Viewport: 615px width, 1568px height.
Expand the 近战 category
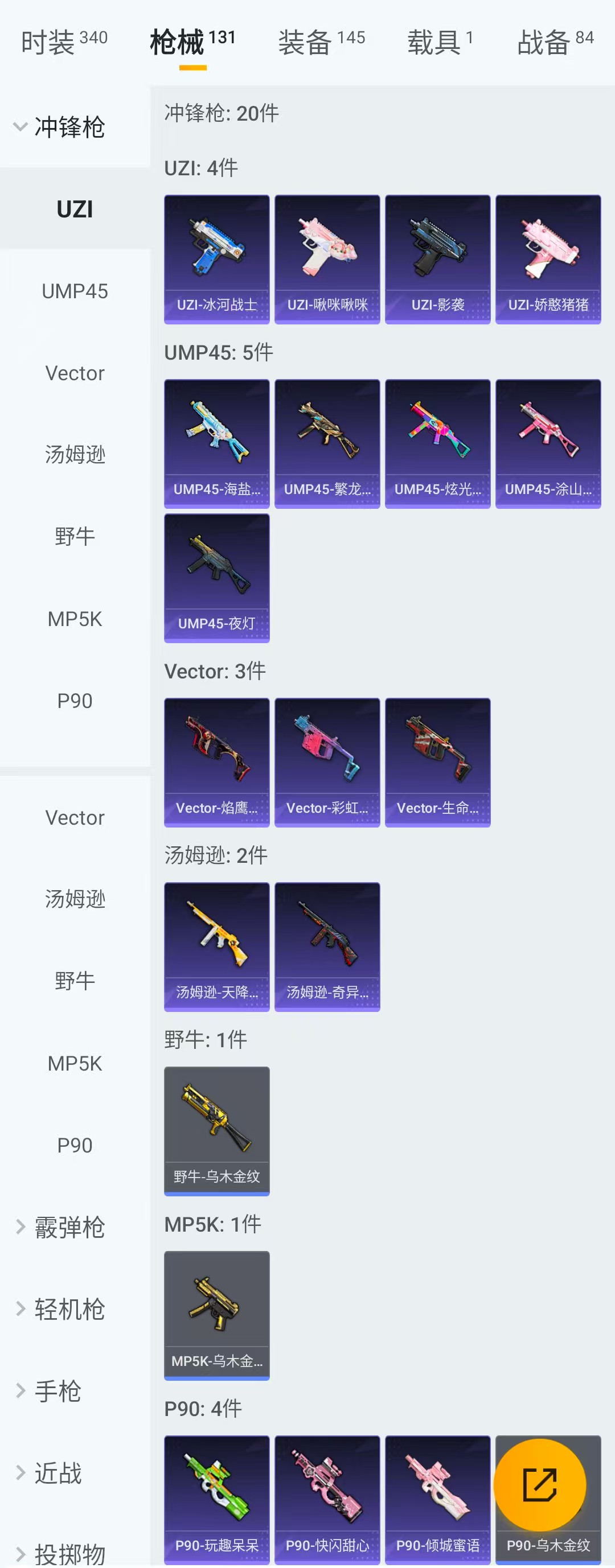(49, 1472)
